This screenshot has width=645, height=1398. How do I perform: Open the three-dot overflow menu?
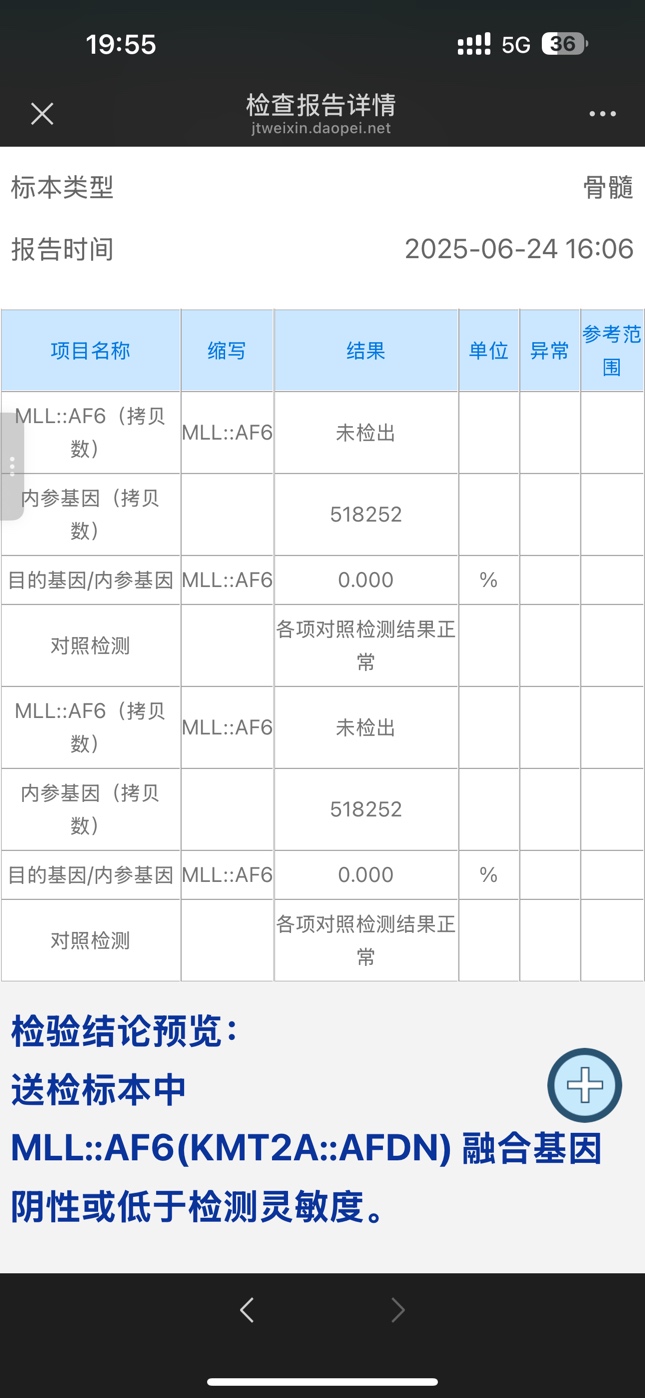(x=602, y=114)
